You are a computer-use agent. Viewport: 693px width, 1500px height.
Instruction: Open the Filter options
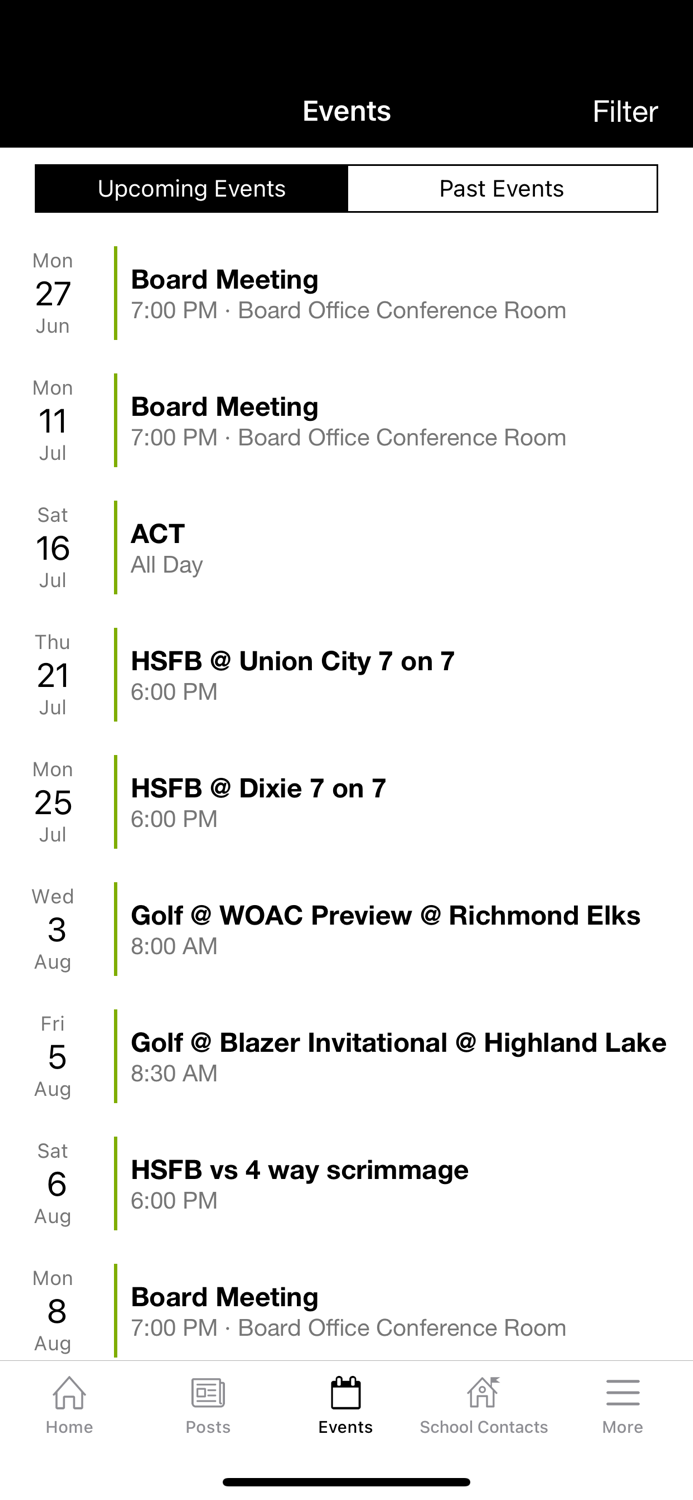coord(624,111)
